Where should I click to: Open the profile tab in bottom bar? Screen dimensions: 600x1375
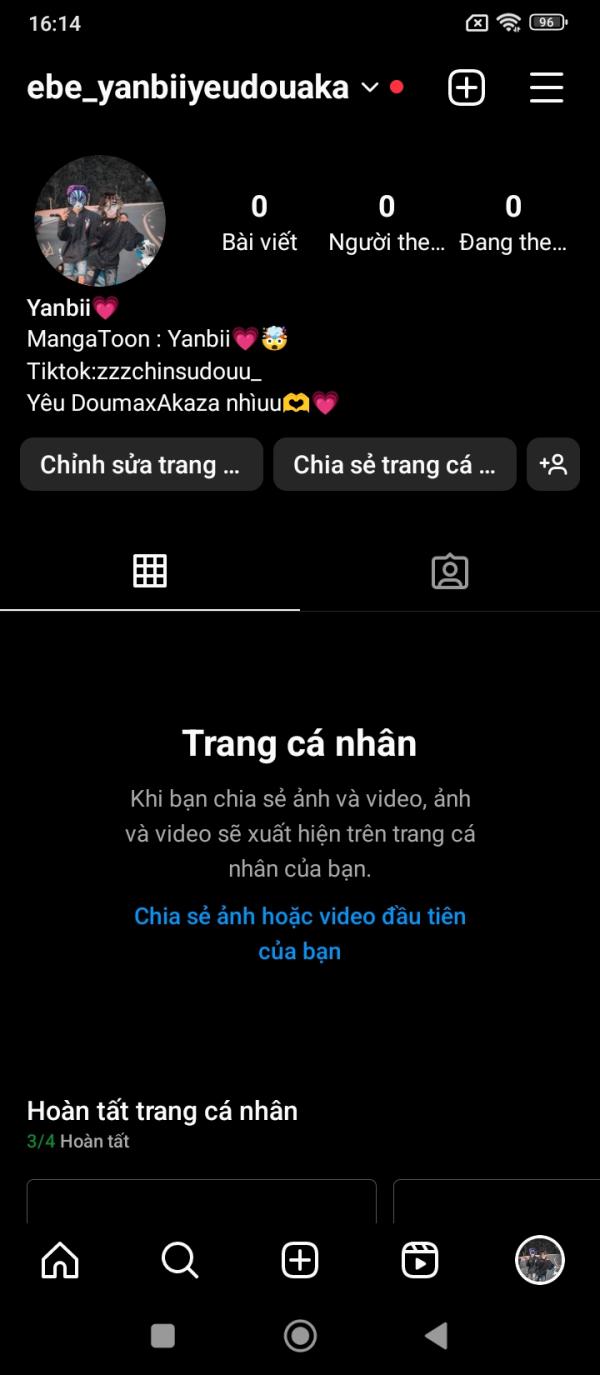540,1260
